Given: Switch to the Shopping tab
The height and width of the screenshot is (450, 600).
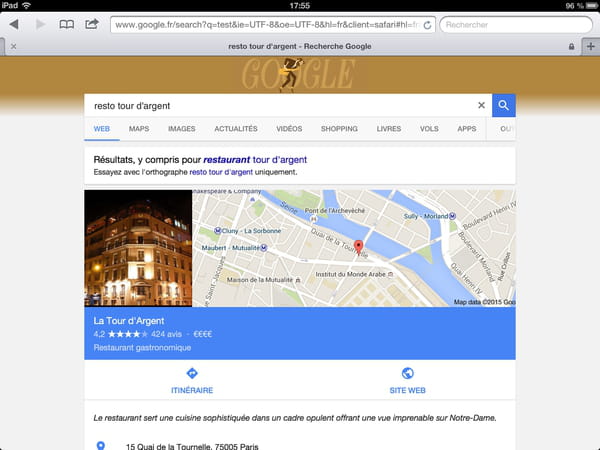Looking at the screenshot, I should [339, 129].
